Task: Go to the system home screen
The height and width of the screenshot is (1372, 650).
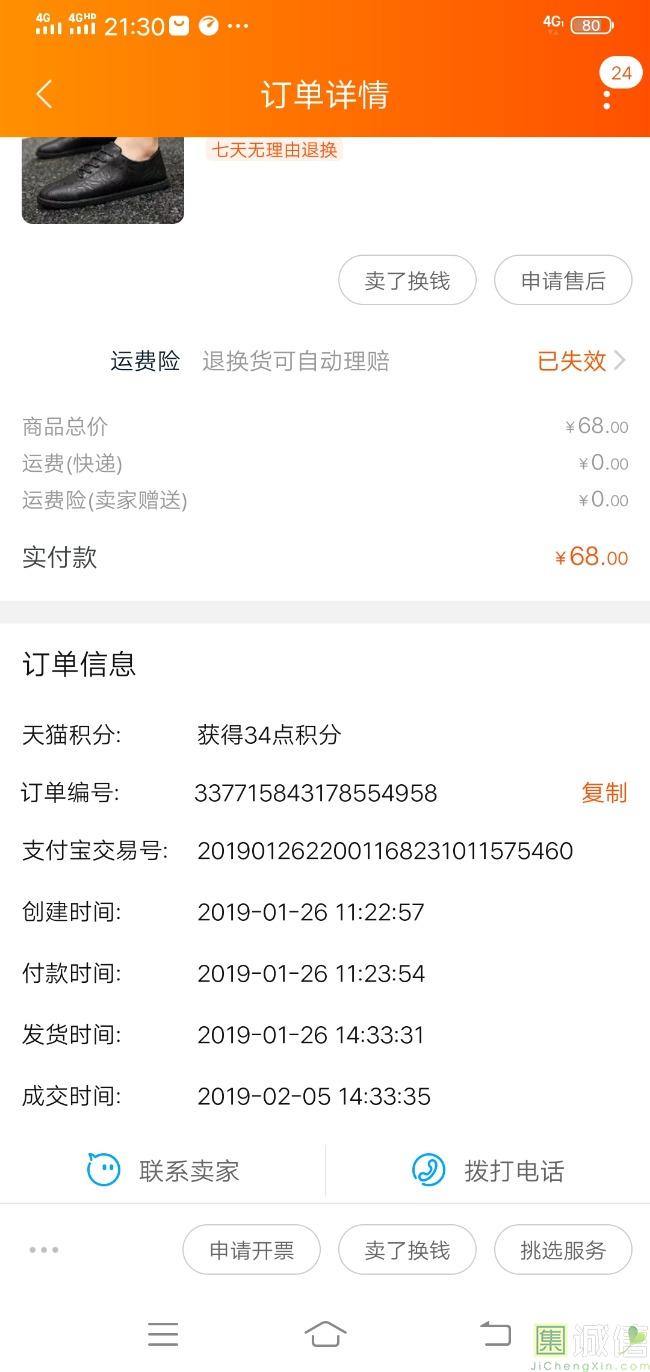Action: [x=325, y=1333]
